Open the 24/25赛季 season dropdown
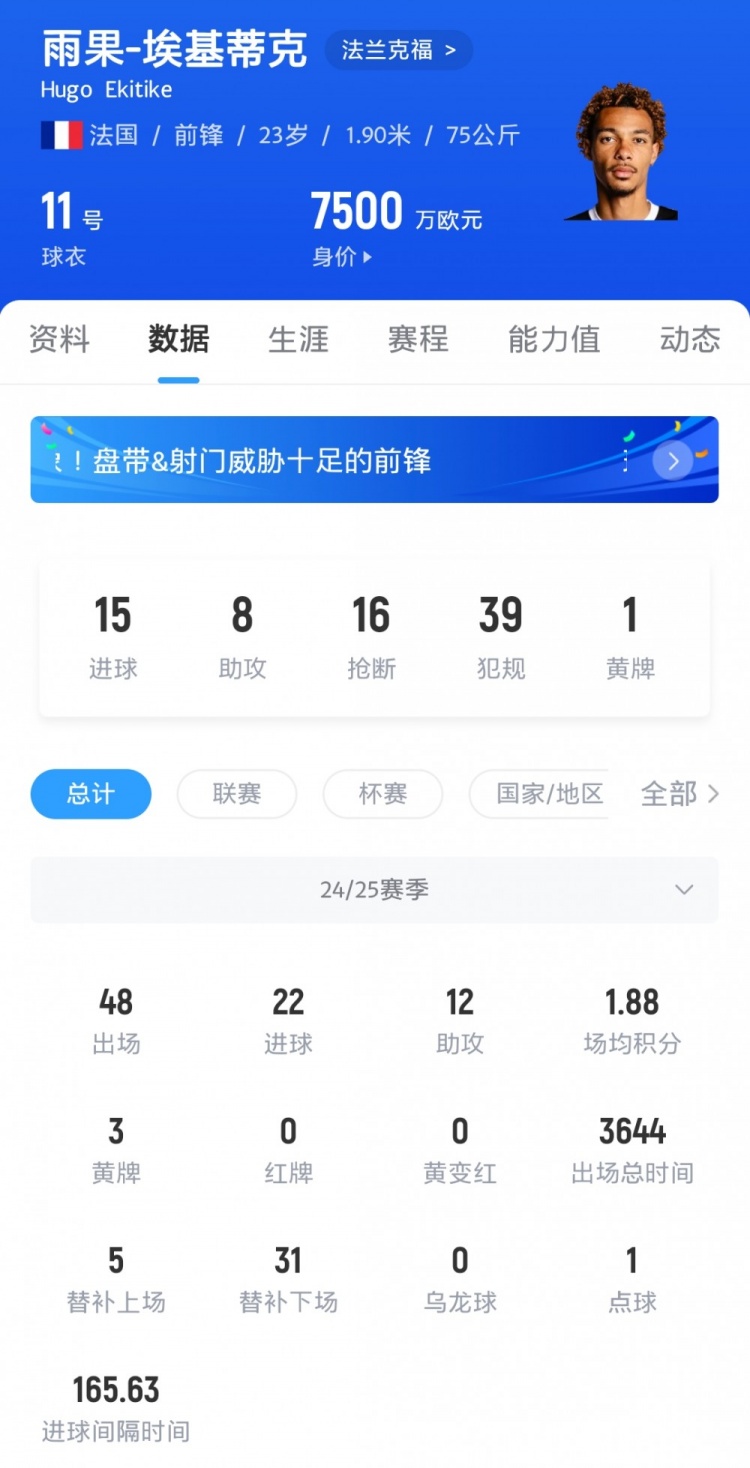Viewport: 750px width, 1468px height. [x=374, y=890]
